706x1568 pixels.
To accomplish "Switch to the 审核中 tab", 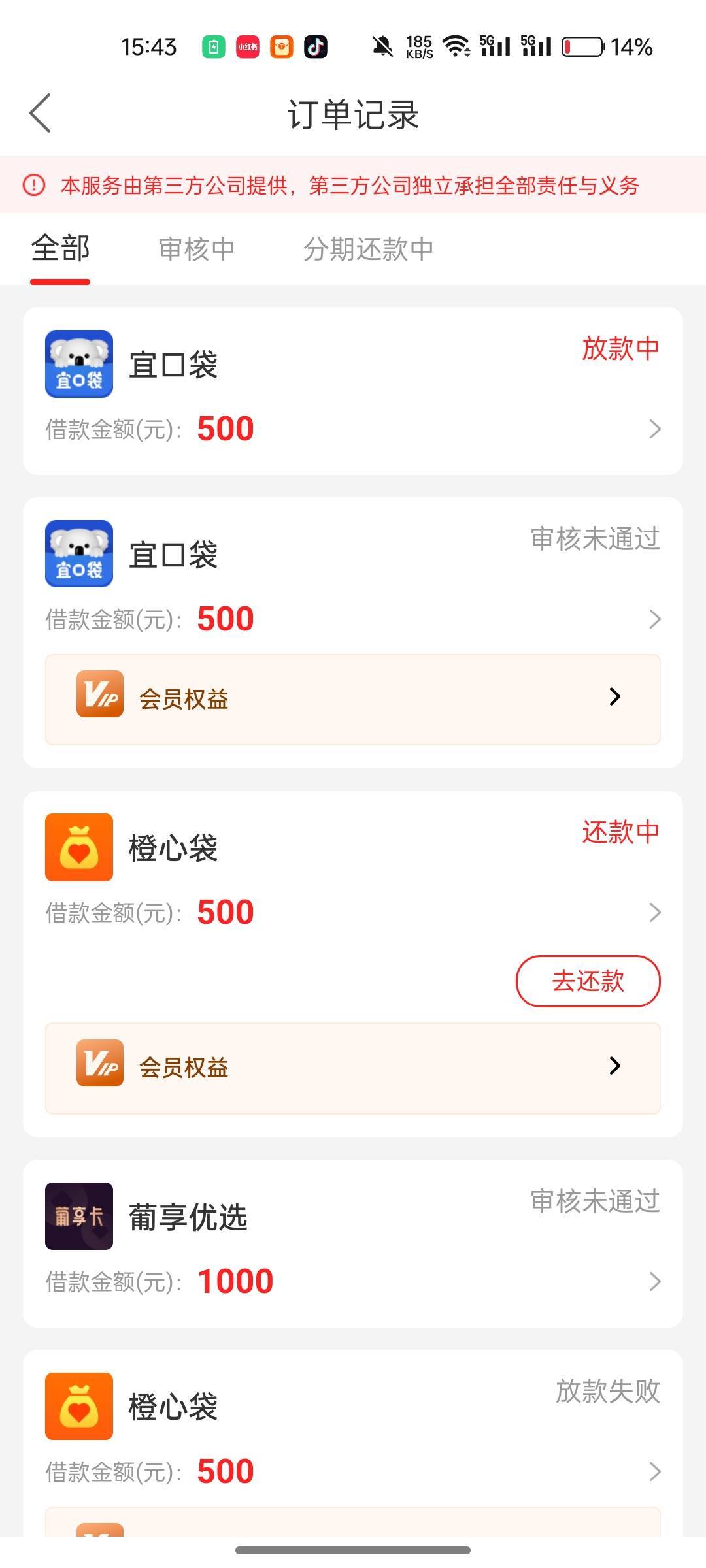I will (197, 250).
